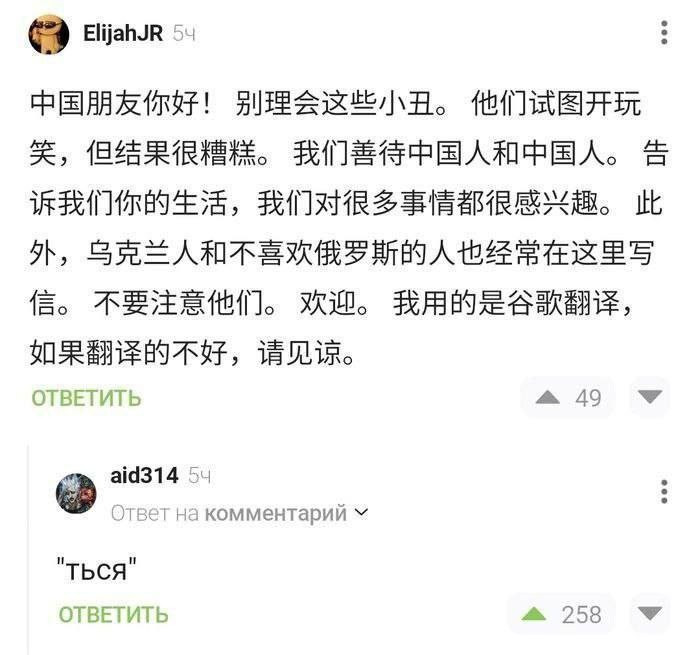Downvote ElijahJR's comment

(x=650, y=398)
